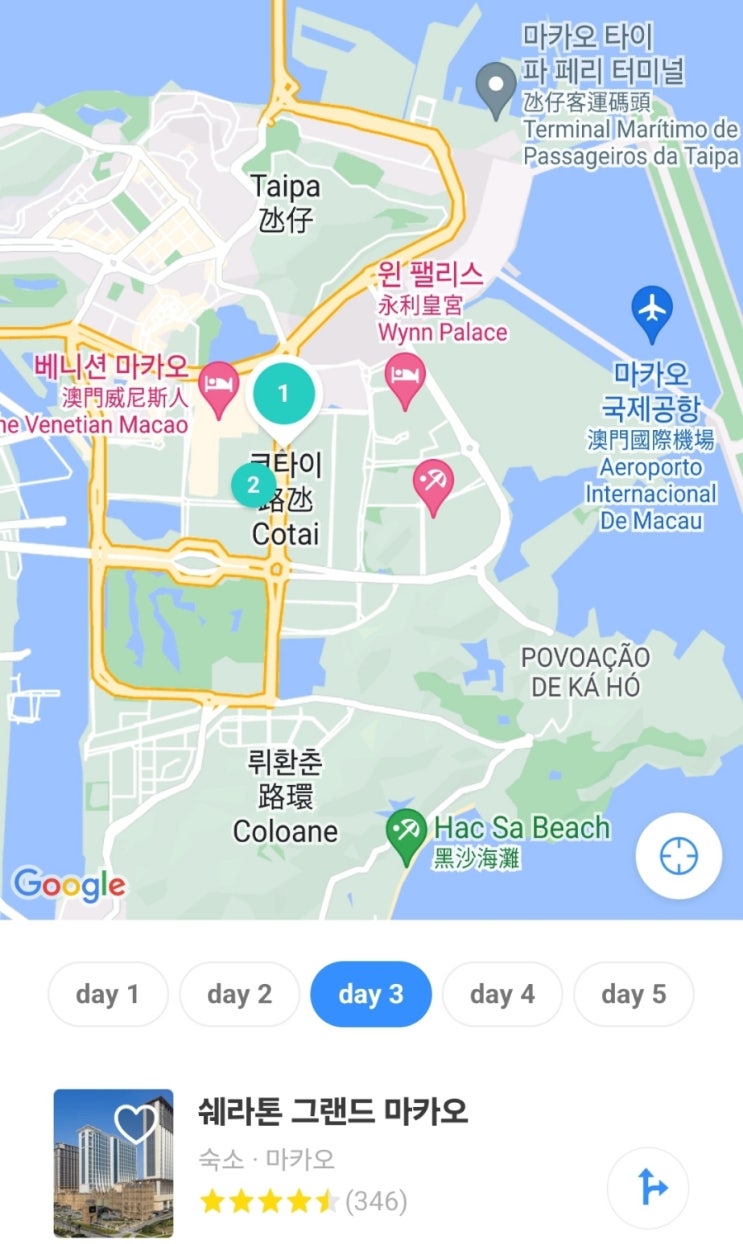Tap the Macau International Airport pin
The width and height of the screenshot is (743, 1244).
[x=652, y=312]
